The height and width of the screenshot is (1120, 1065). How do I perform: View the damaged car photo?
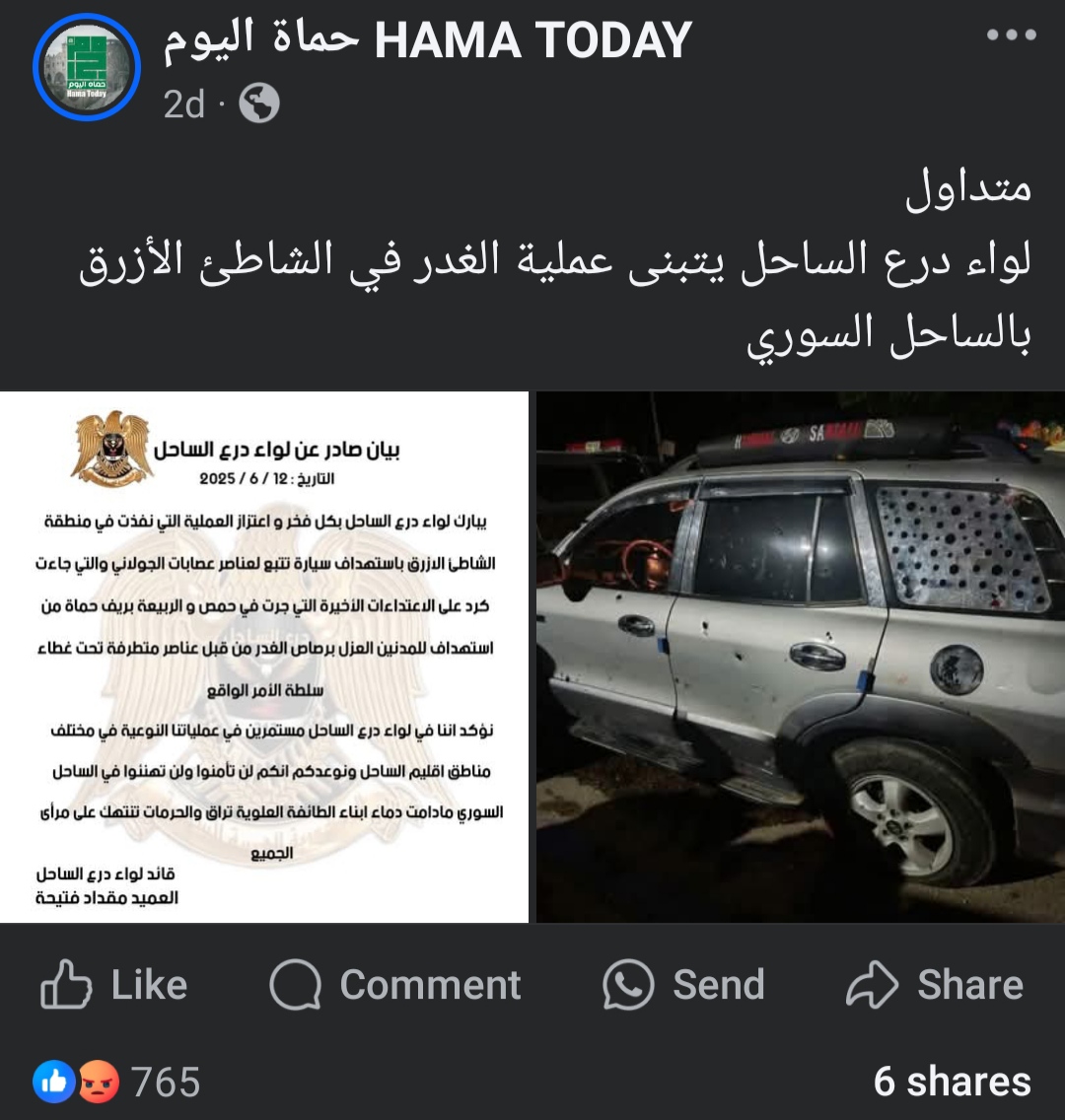pyautogui.click(x=800, y=658)
